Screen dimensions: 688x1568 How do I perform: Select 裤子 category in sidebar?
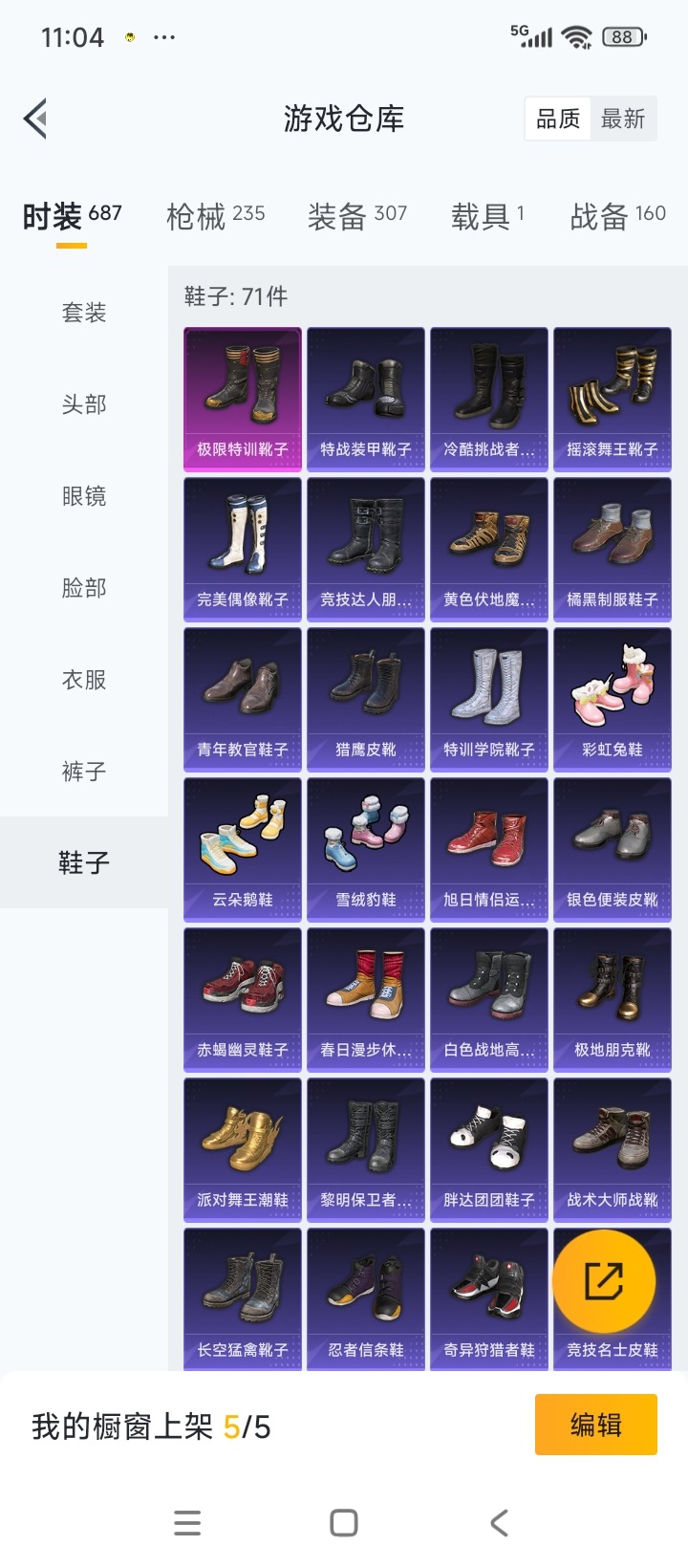(x=84, y=773)
